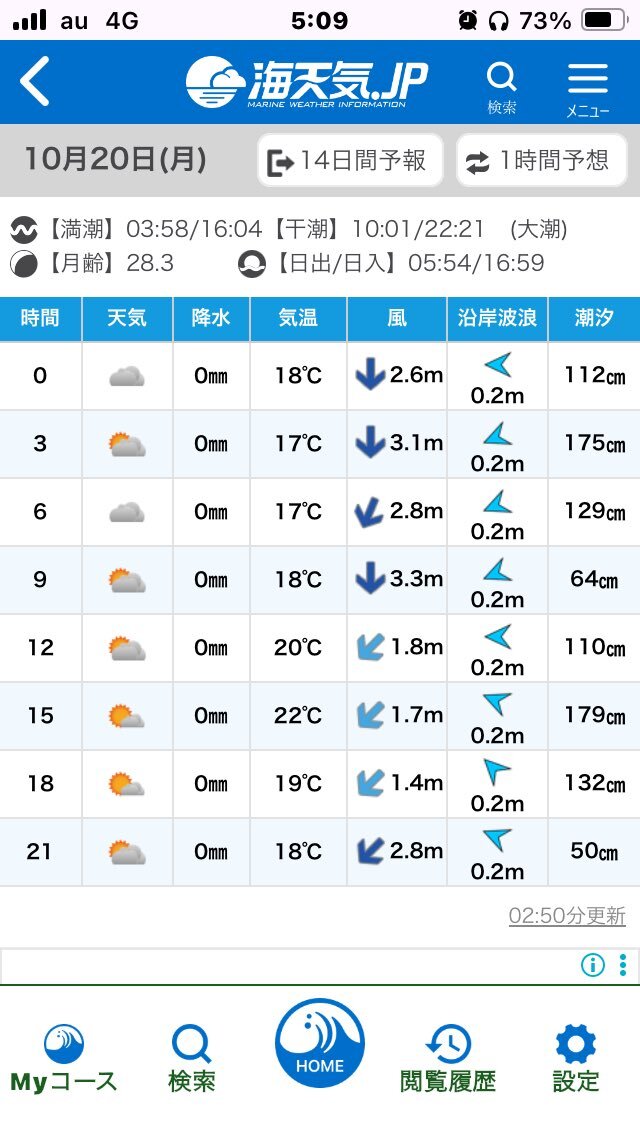Switch to 1時間予想 hourly forecast

(542, 161)
